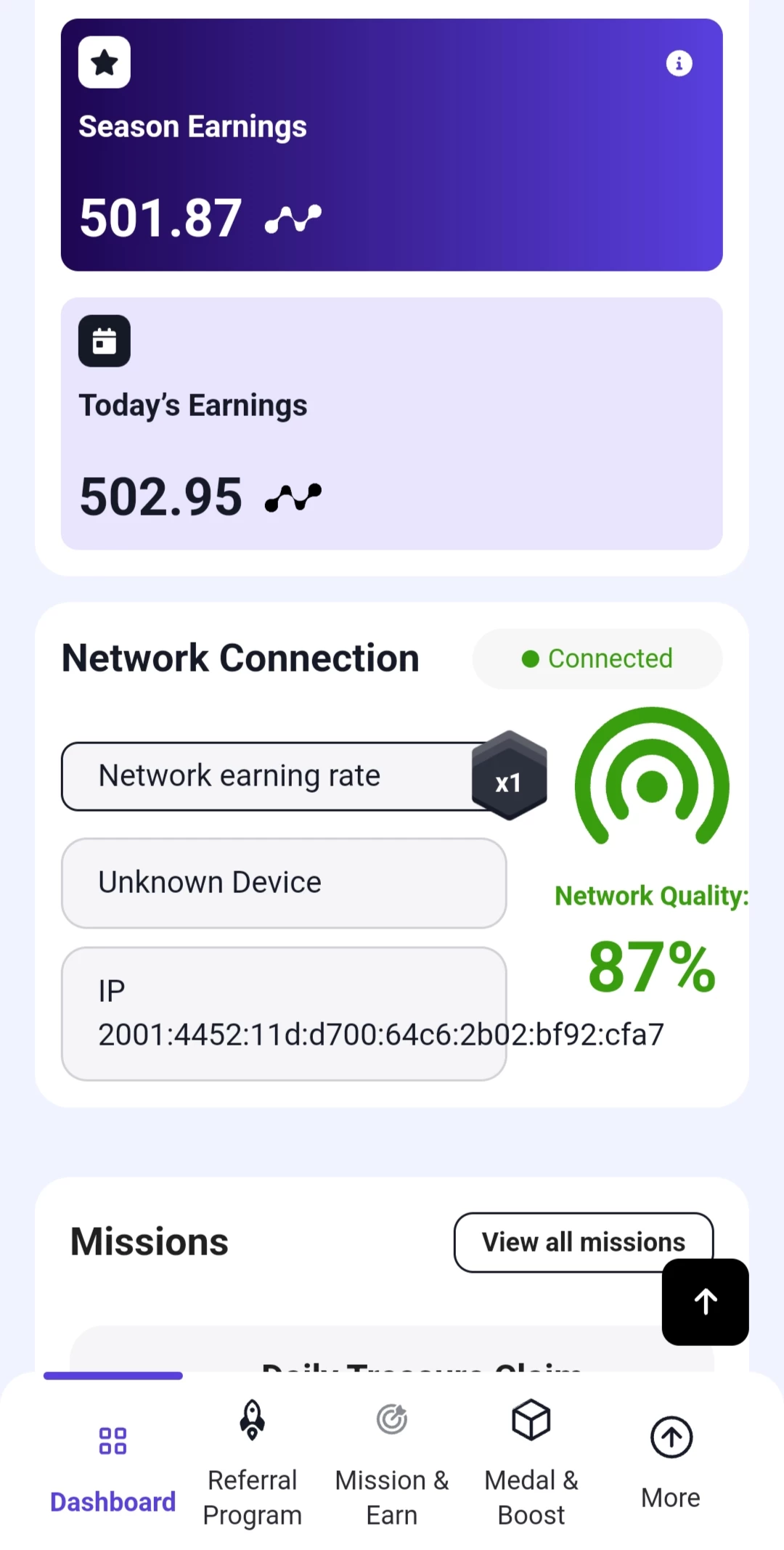The image size is (784, 1550).
Task: Open the Season Earnings info icon
Action: pos(679,63)
